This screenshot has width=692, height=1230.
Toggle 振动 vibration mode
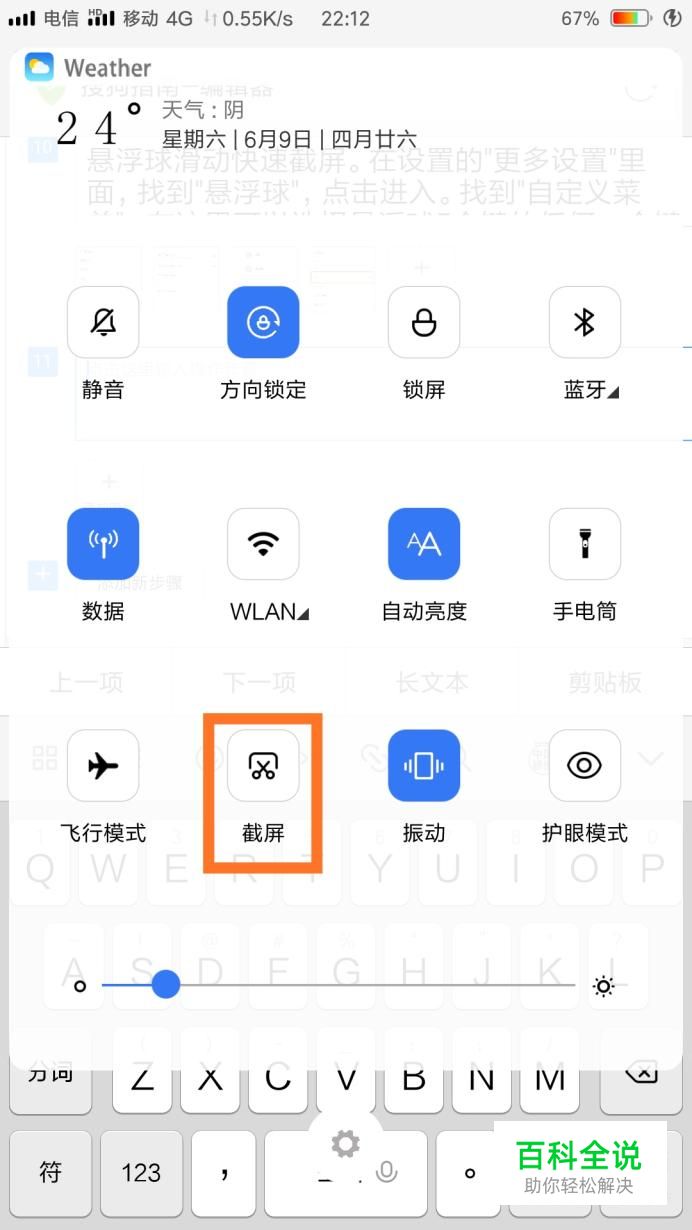click(x=424, y=766)
